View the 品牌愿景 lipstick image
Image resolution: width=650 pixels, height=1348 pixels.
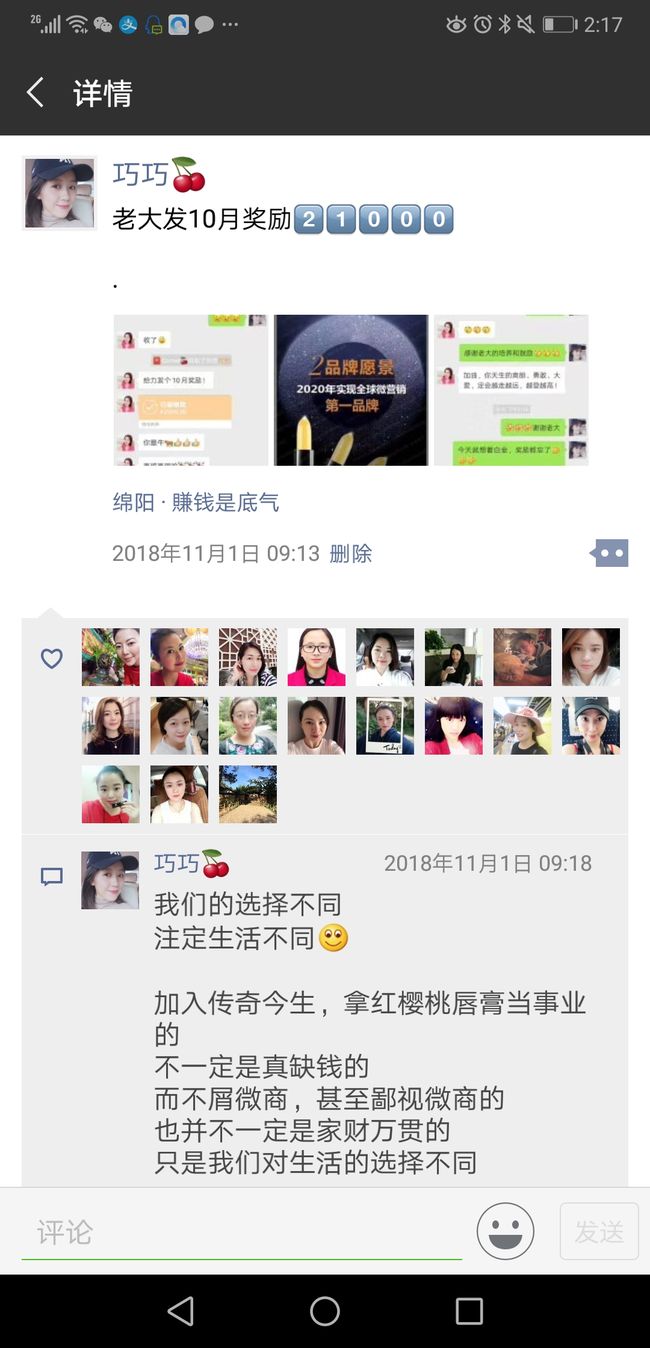[351, 390]
